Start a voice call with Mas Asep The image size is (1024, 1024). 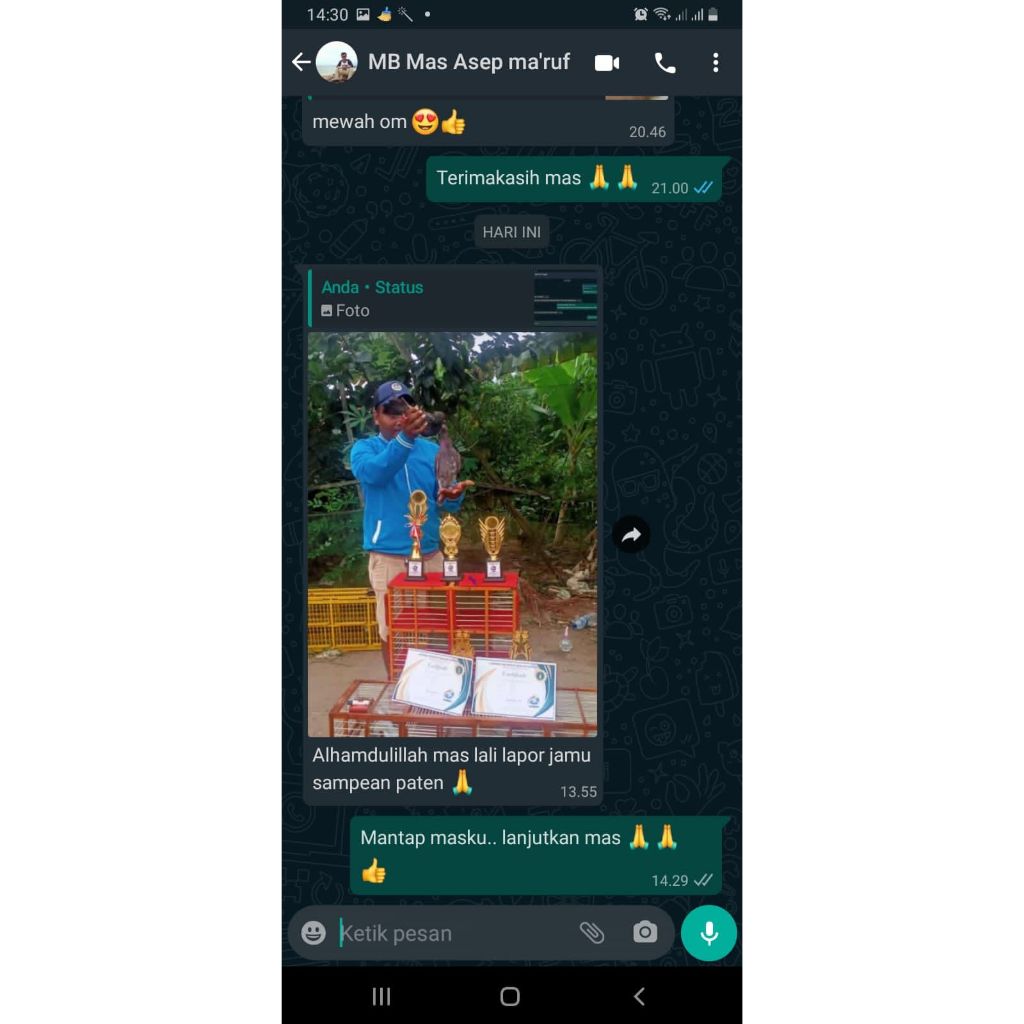[x=665, y=63]
